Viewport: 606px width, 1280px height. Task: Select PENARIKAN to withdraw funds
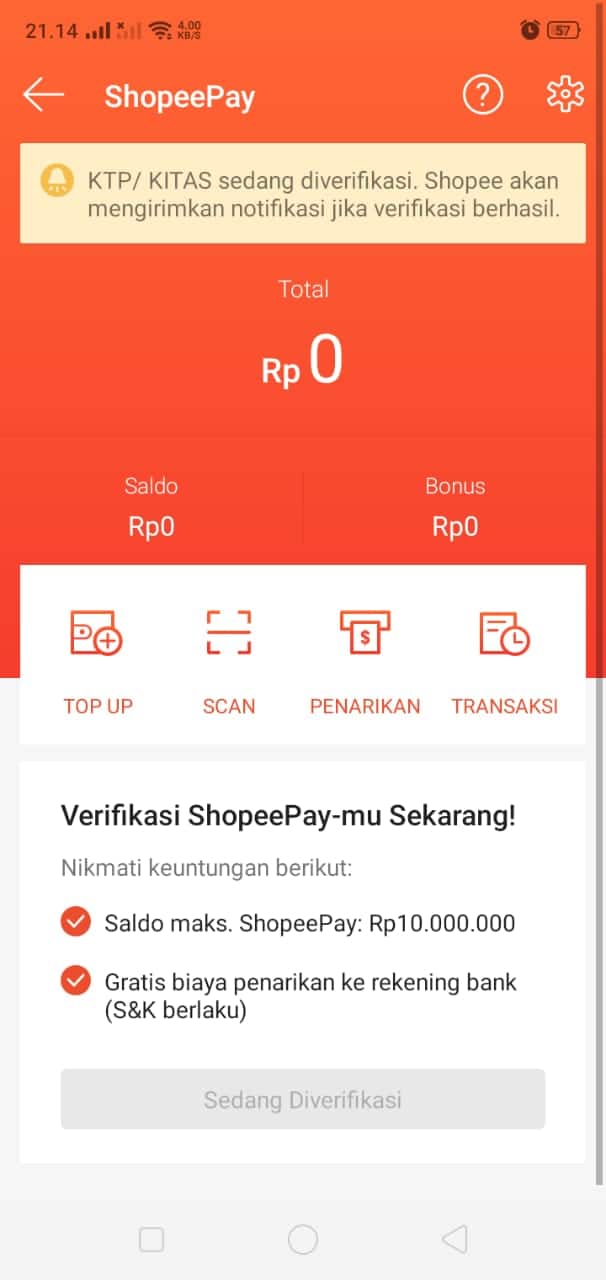point(365,660)
